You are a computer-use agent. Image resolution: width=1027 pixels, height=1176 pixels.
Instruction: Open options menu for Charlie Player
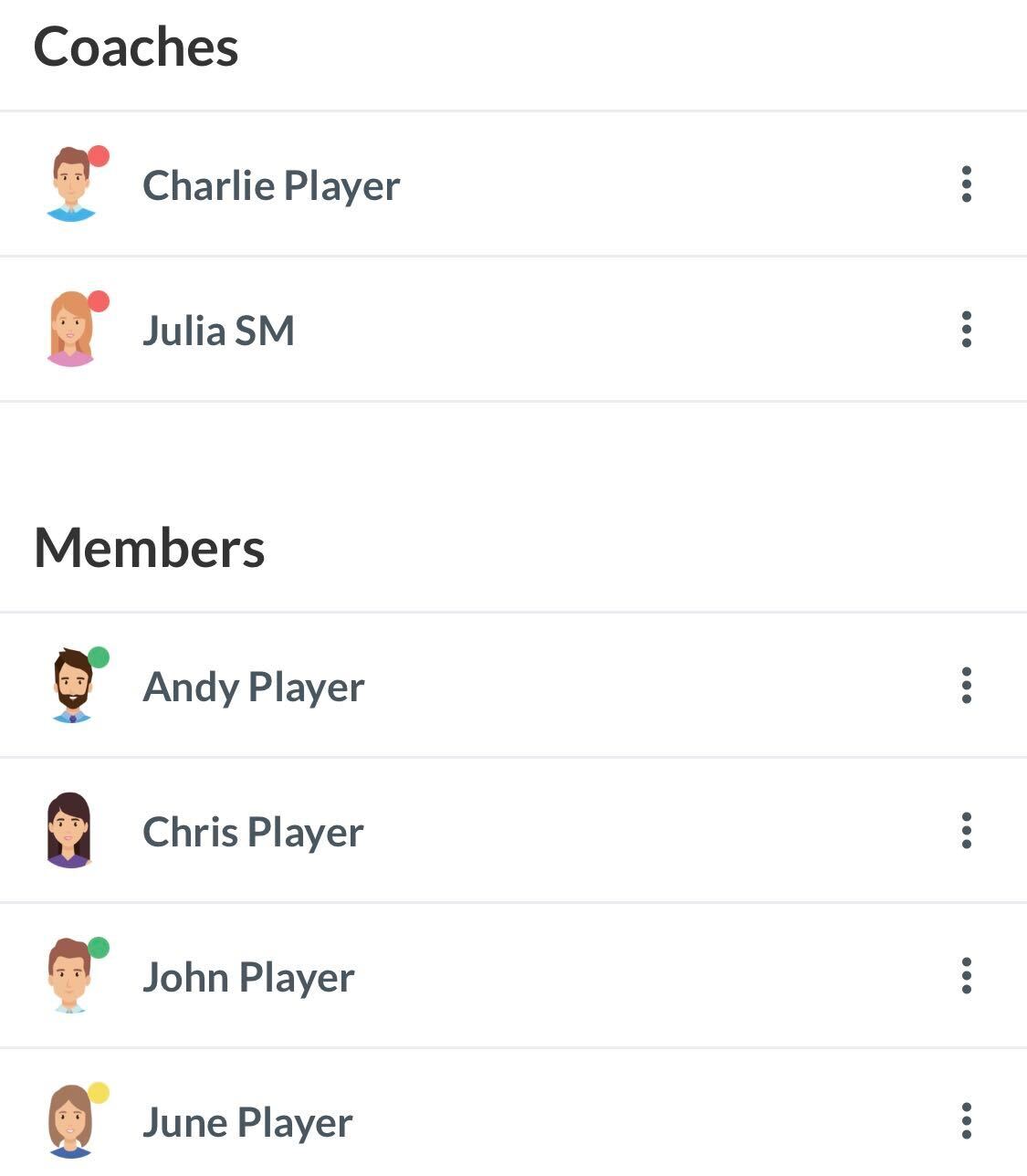pos(966,184)
